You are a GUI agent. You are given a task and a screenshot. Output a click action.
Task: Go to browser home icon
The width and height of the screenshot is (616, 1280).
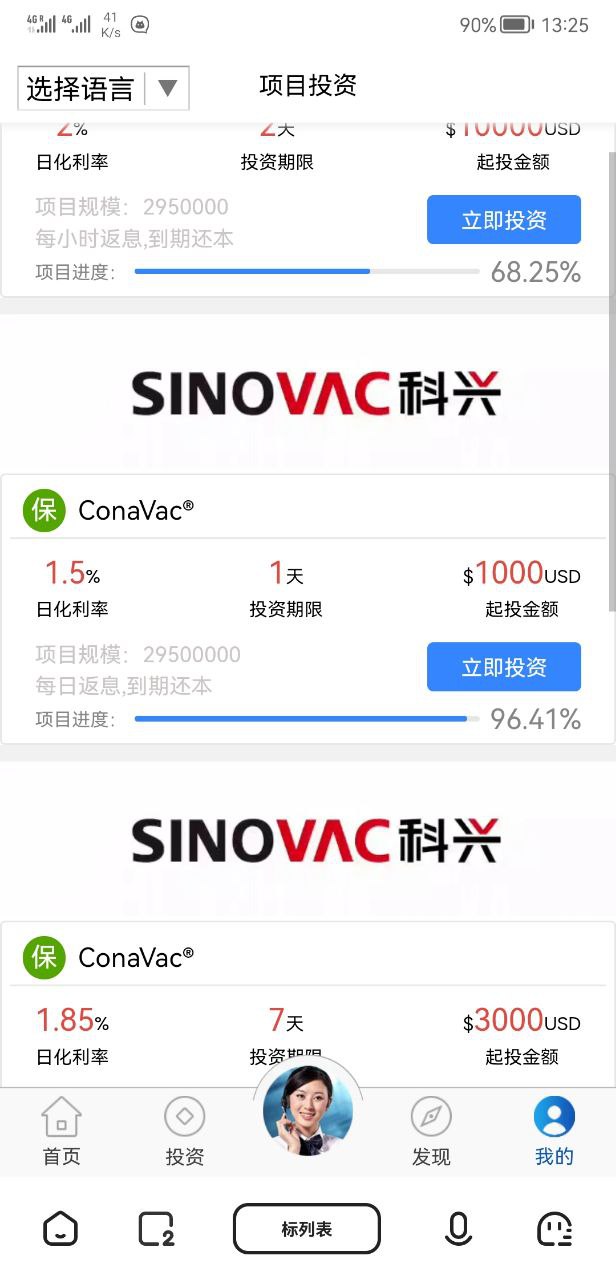61,1229
